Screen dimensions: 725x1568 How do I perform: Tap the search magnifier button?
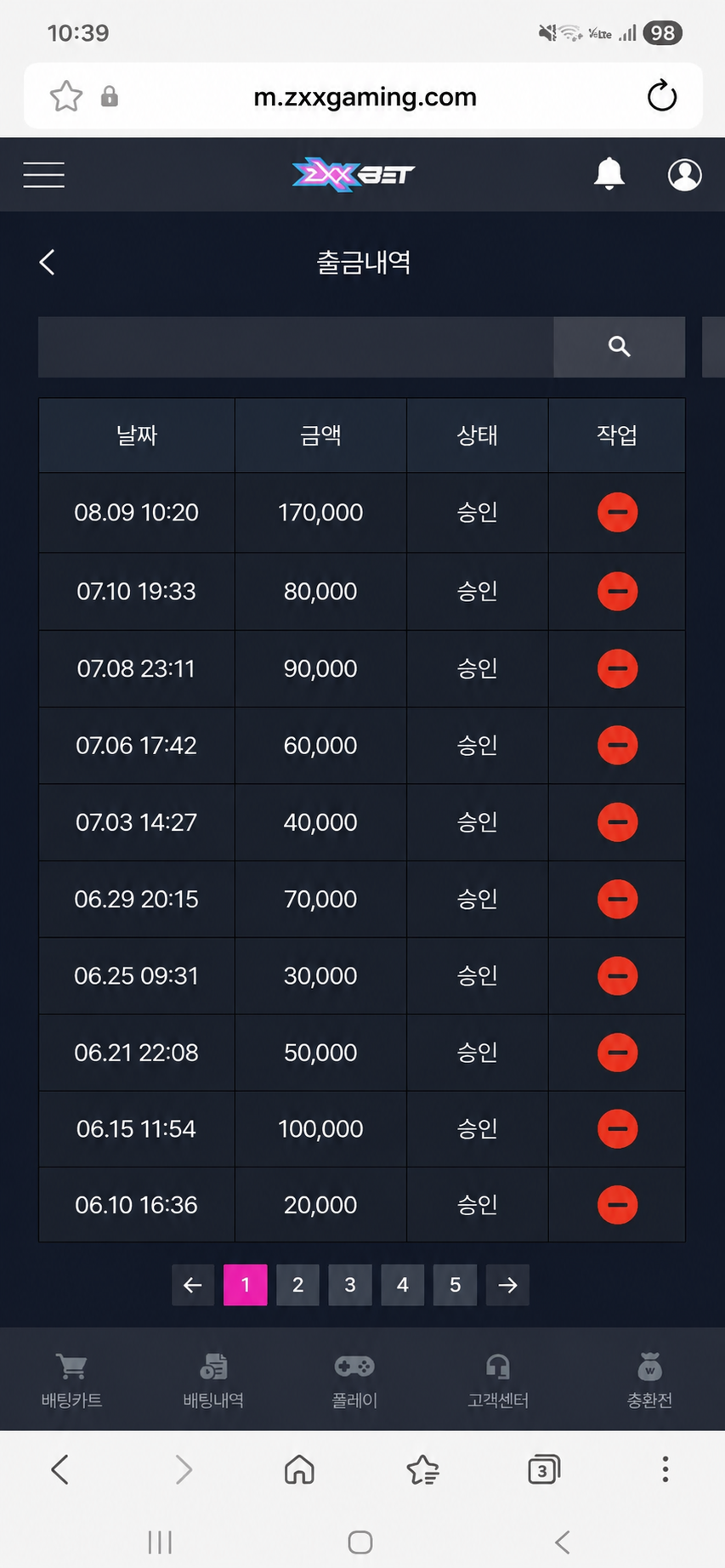[x=619, y=347]
